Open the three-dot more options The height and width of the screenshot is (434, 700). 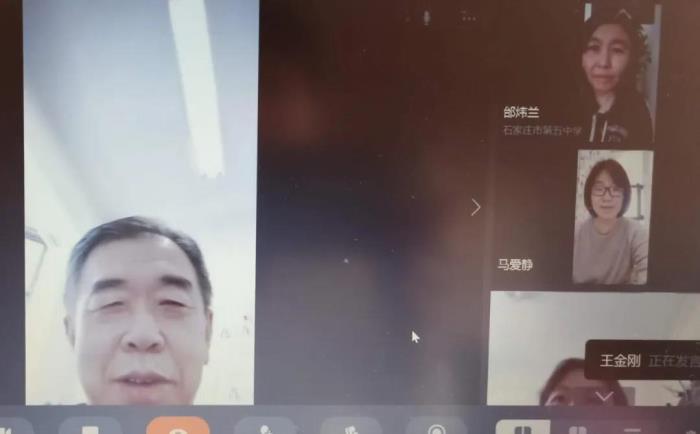coord(469,17)
